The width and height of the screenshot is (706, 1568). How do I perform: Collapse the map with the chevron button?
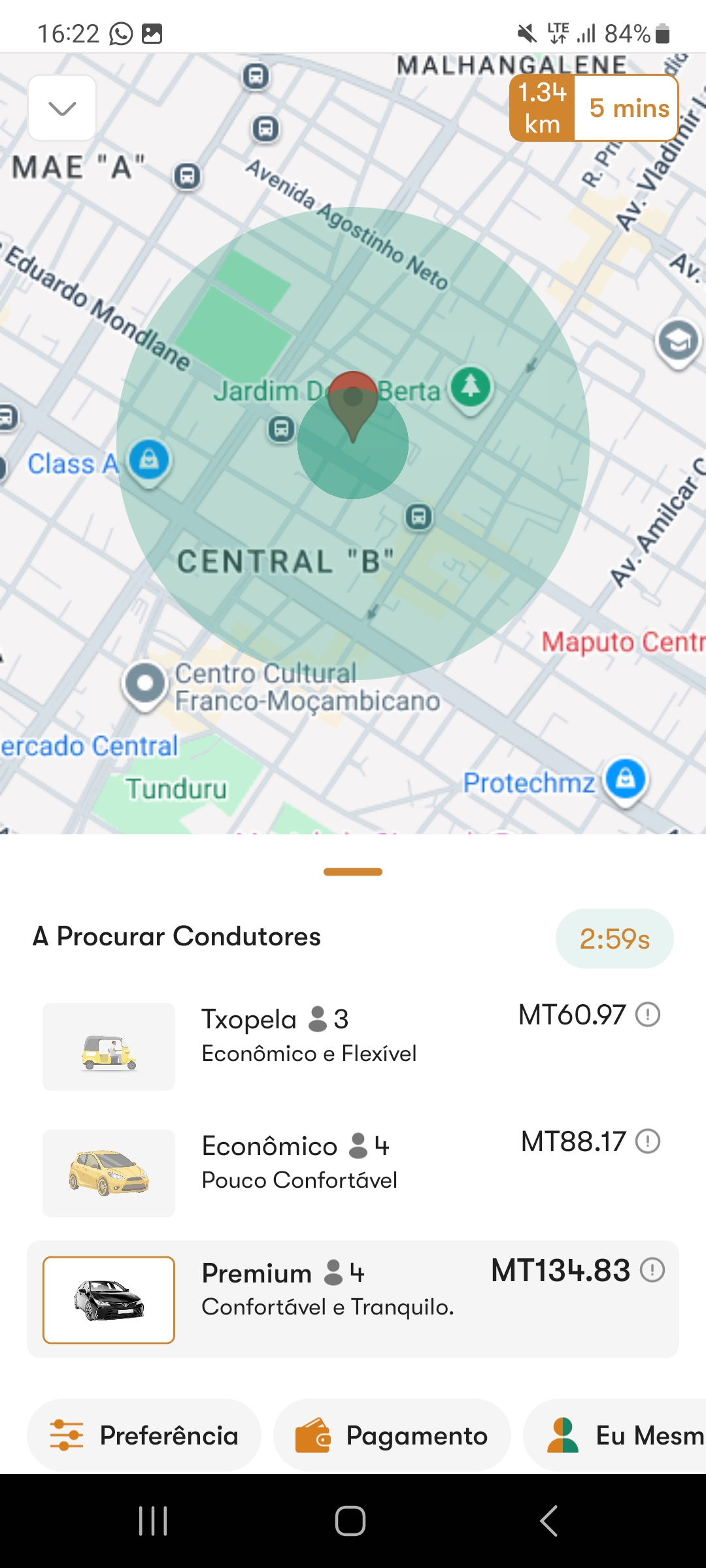click(x=62, y=108)
